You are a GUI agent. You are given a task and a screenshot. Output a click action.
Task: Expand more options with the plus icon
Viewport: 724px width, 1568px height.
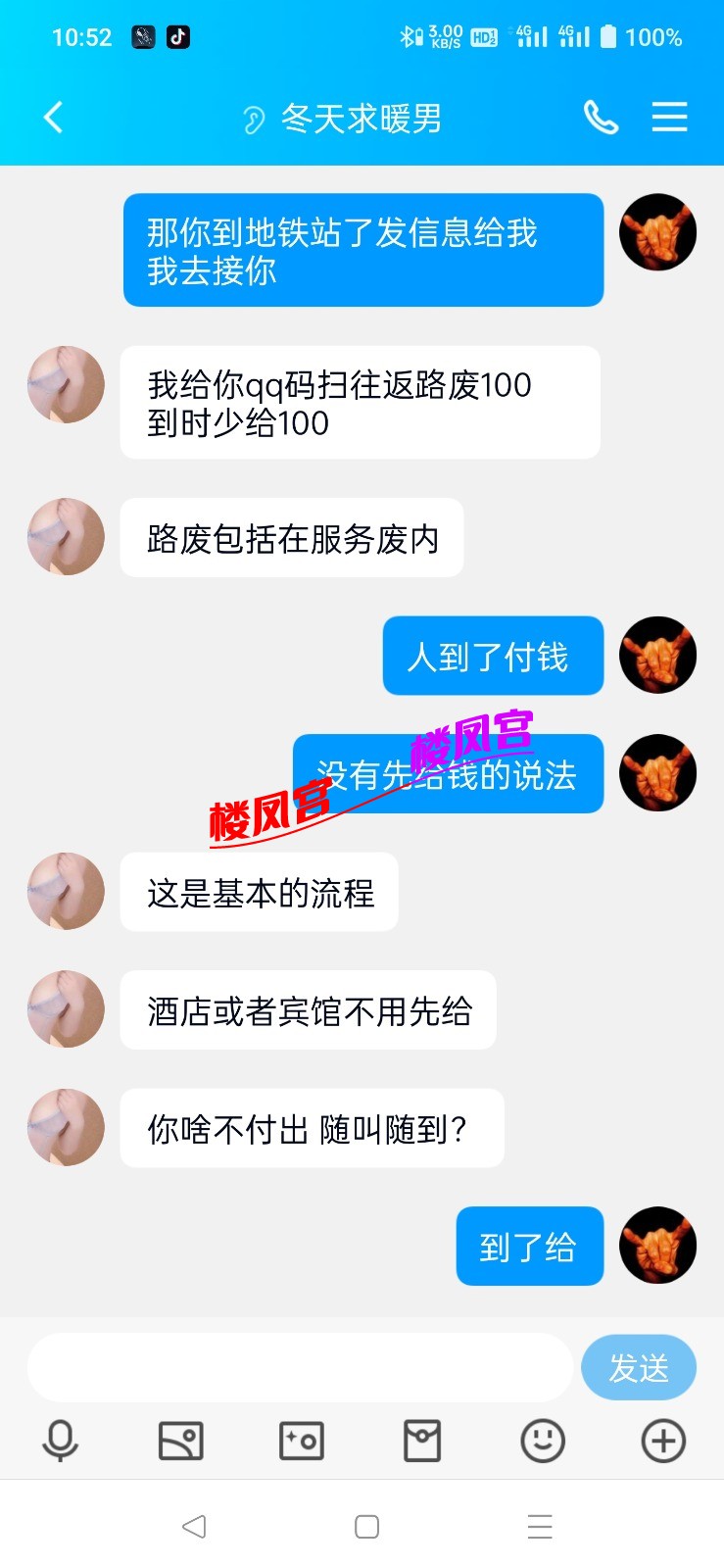click(663, 1441)
